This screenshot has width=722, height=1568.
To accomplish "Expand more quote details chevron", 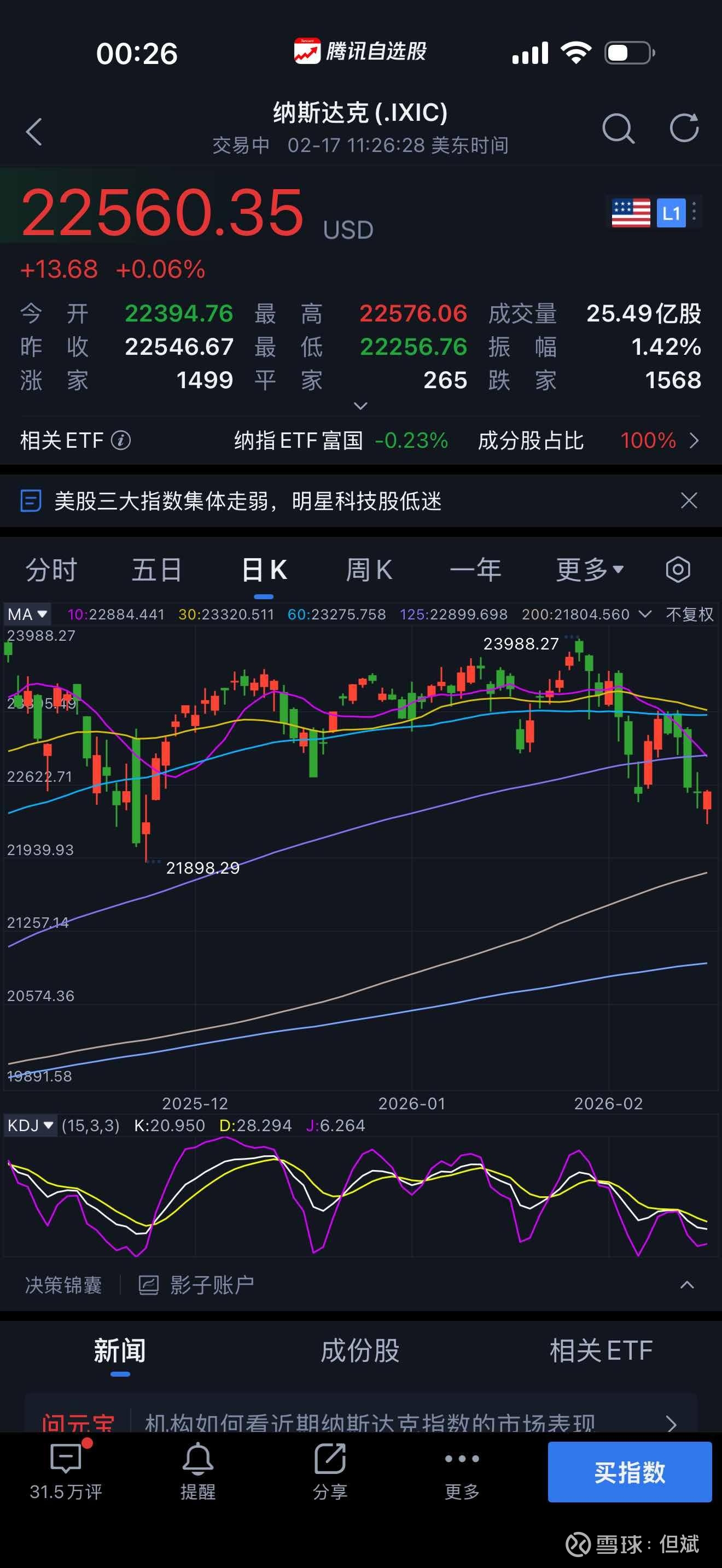I will [360, 405].
